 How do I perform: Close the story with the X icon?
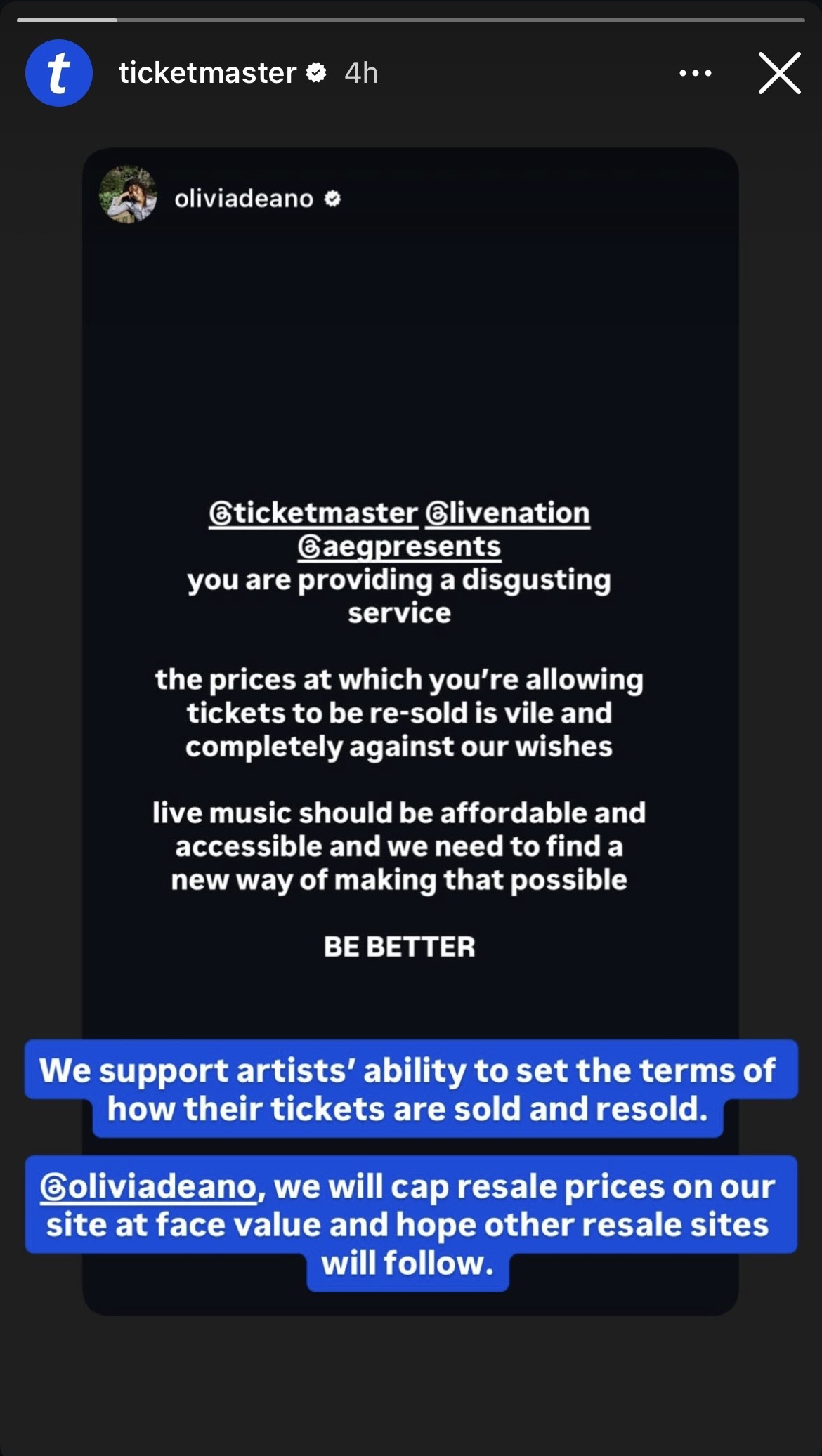click(780, 72)
